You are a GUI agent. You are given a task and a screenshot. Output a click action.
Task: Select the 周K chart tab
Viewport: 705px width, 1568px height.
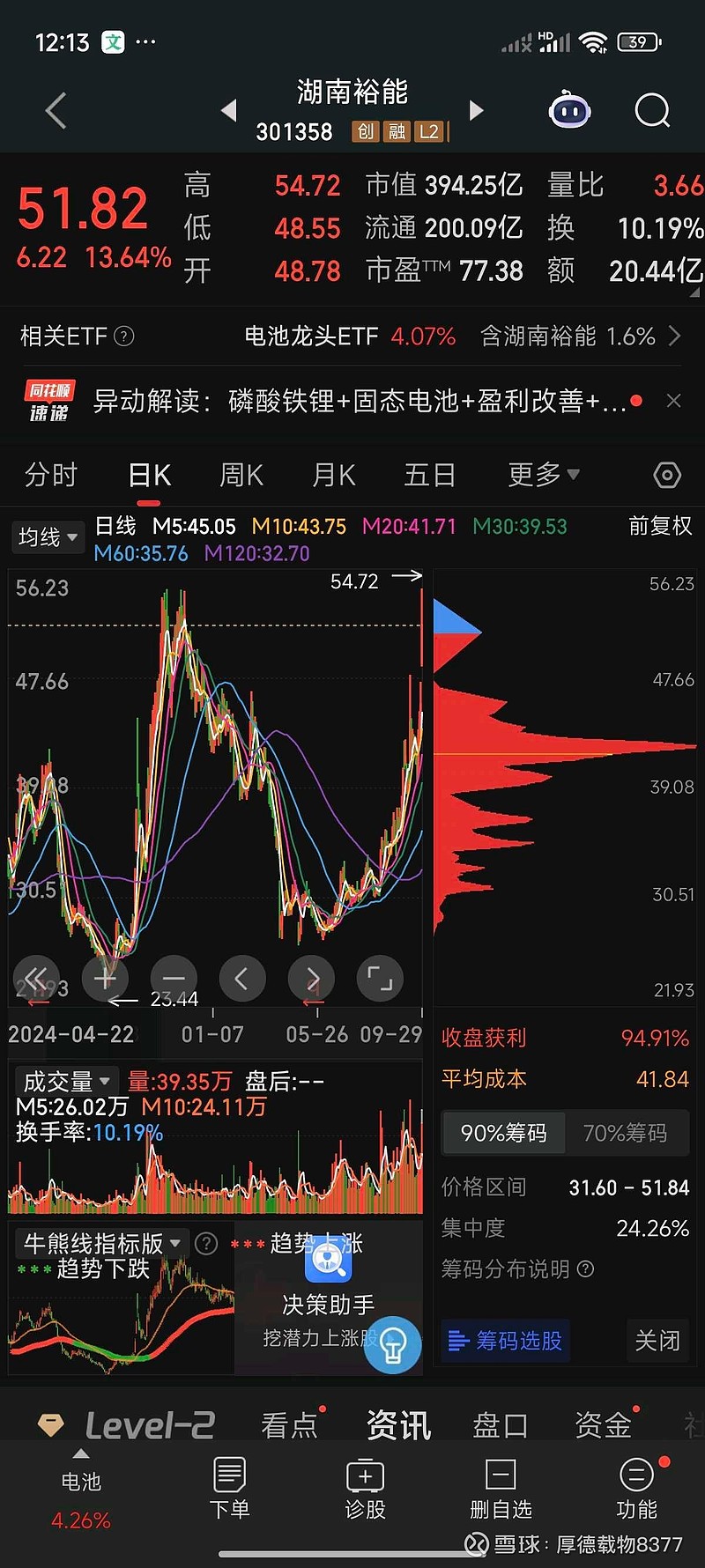coord(241,475)
